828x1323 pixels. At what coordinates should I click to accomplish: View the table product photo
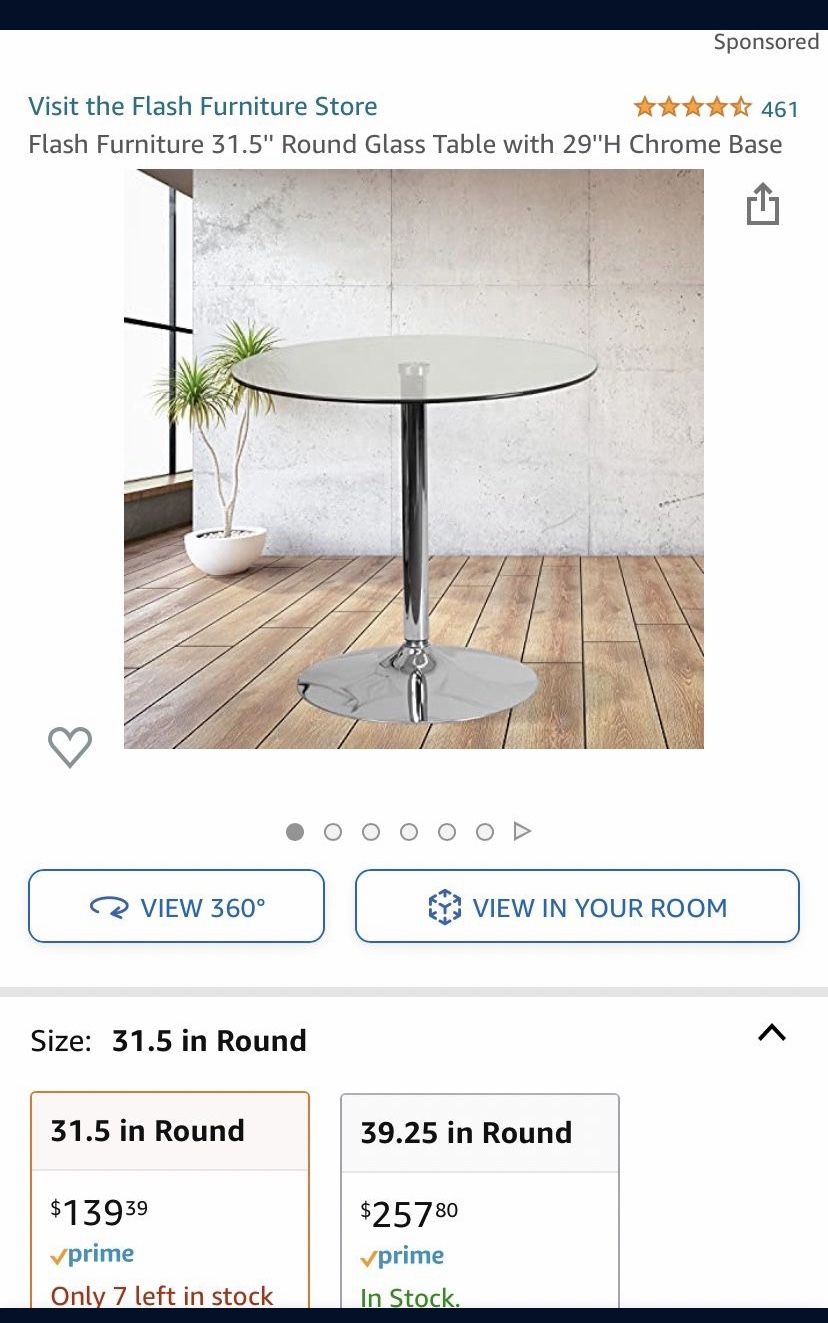click(x=414, y=458)
